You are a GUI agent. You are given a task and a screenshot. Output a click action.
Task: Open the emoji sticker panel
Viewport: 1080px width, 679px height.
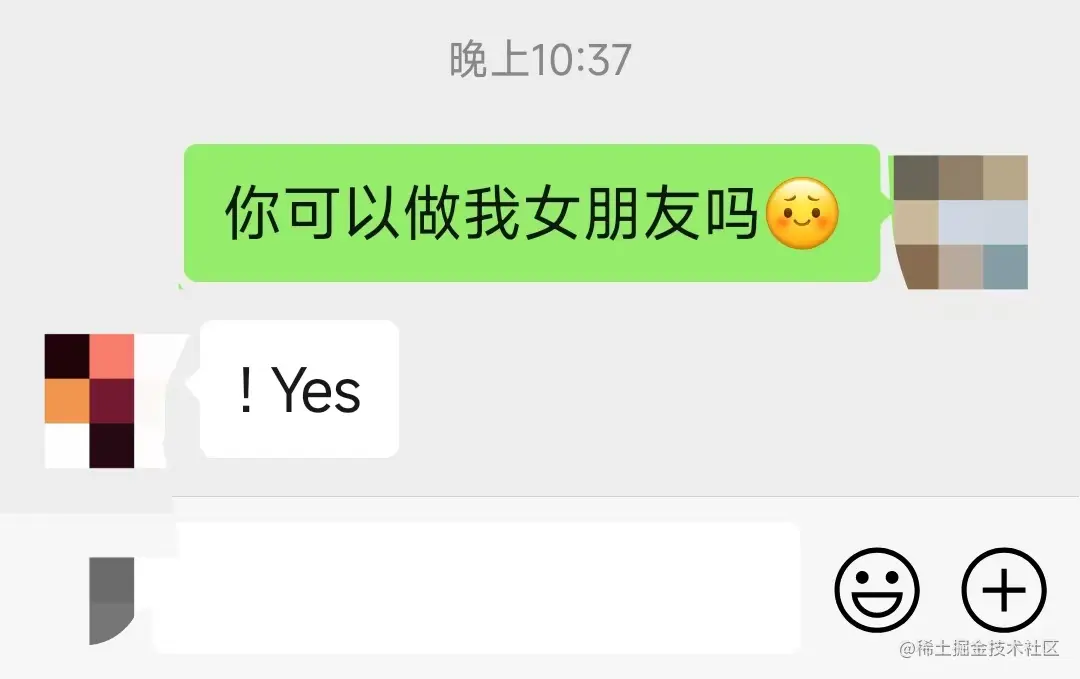click(876, 590)
